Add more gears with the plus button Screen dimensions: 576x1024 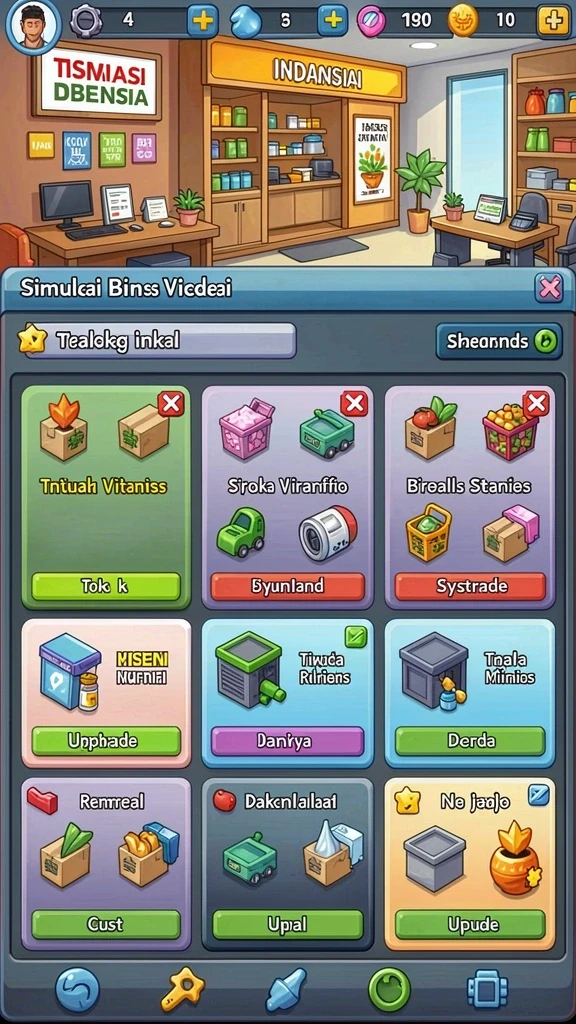pos(203,20)
